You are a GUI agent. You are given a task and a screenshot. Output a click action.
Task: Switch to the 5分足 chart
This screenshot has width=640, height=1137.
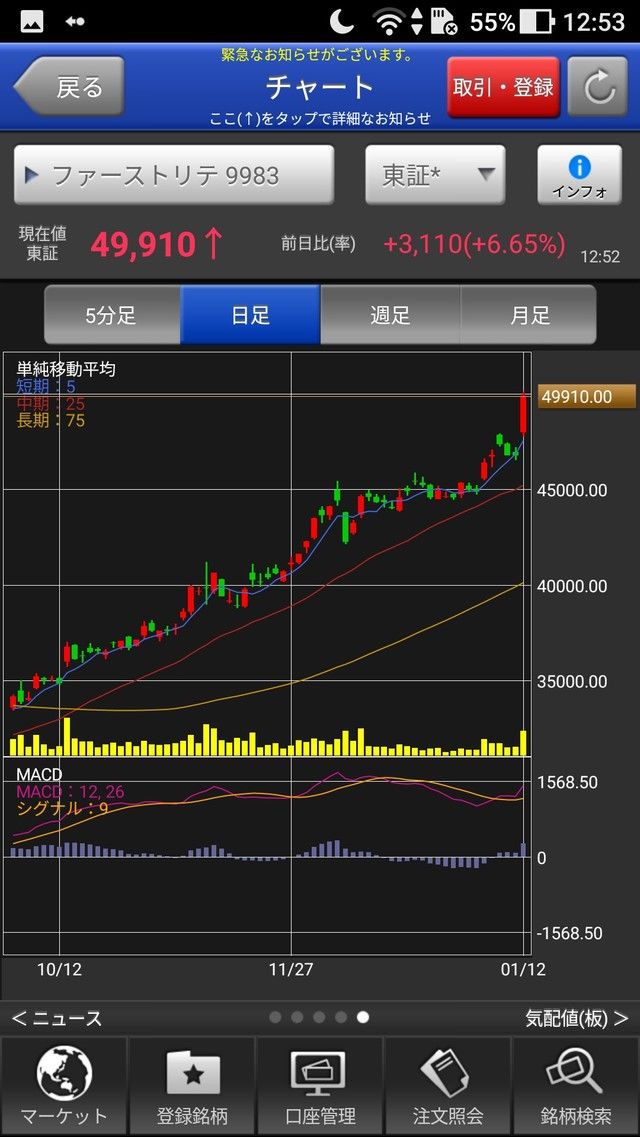pos(111,315)
